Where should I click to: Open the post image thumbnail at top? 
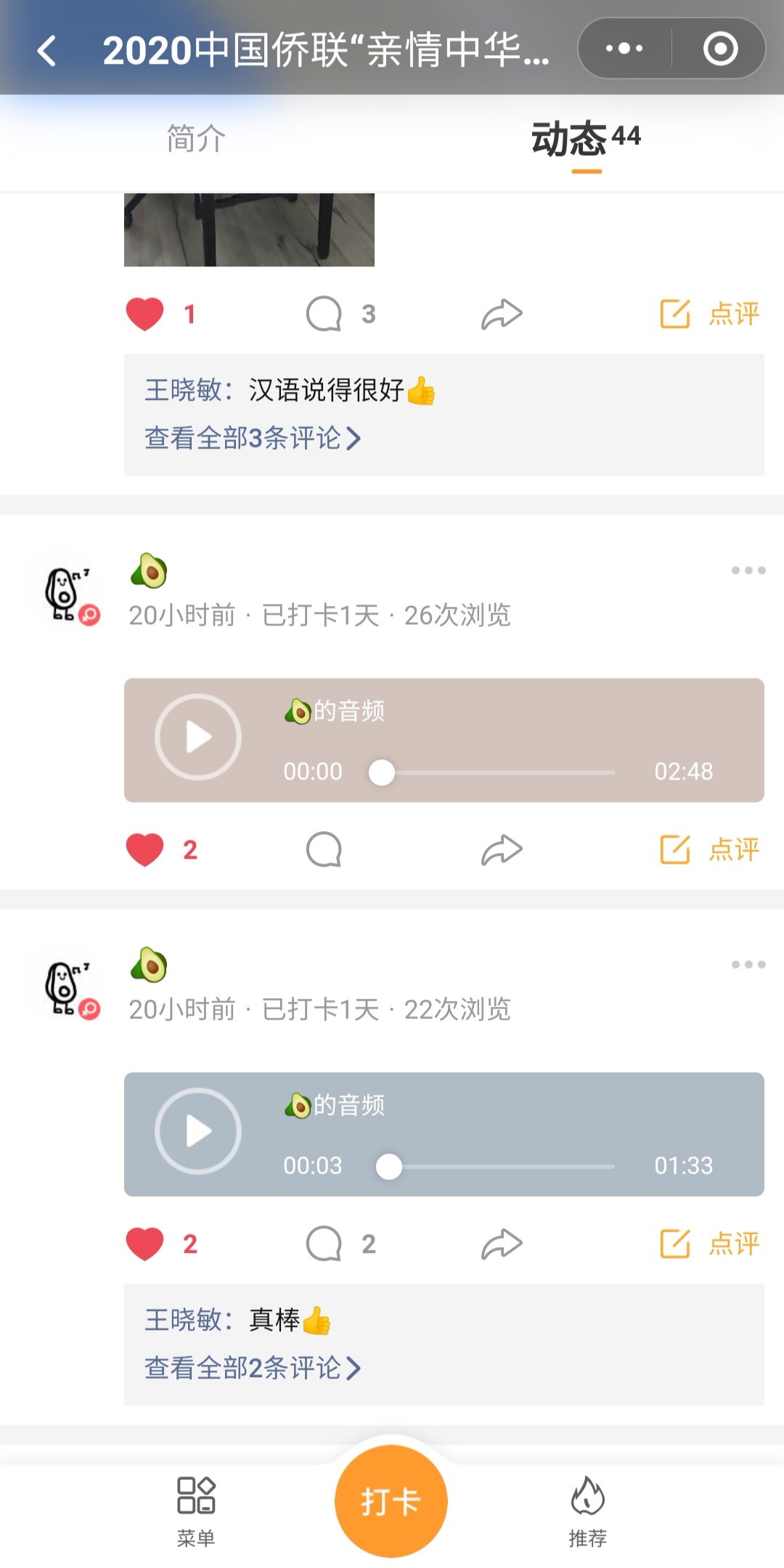[x=249, y=229]
